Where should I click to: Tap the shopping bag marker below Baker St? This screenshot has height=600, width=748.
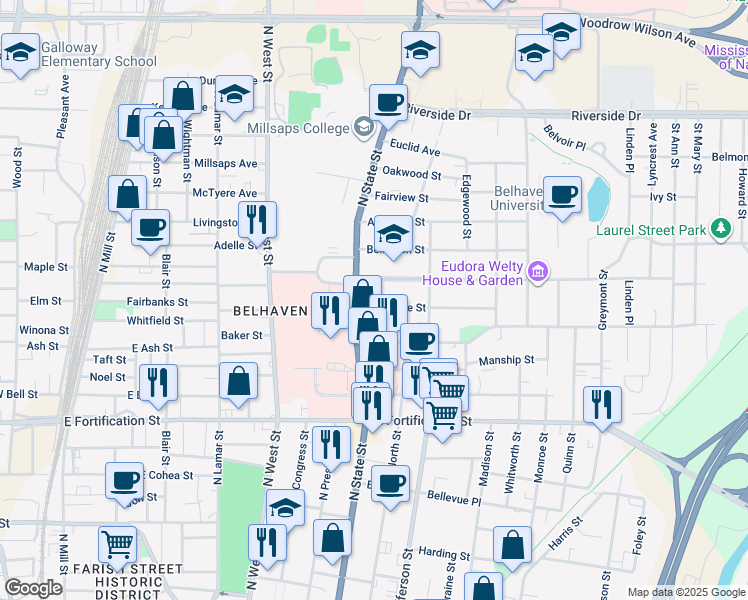239,383
